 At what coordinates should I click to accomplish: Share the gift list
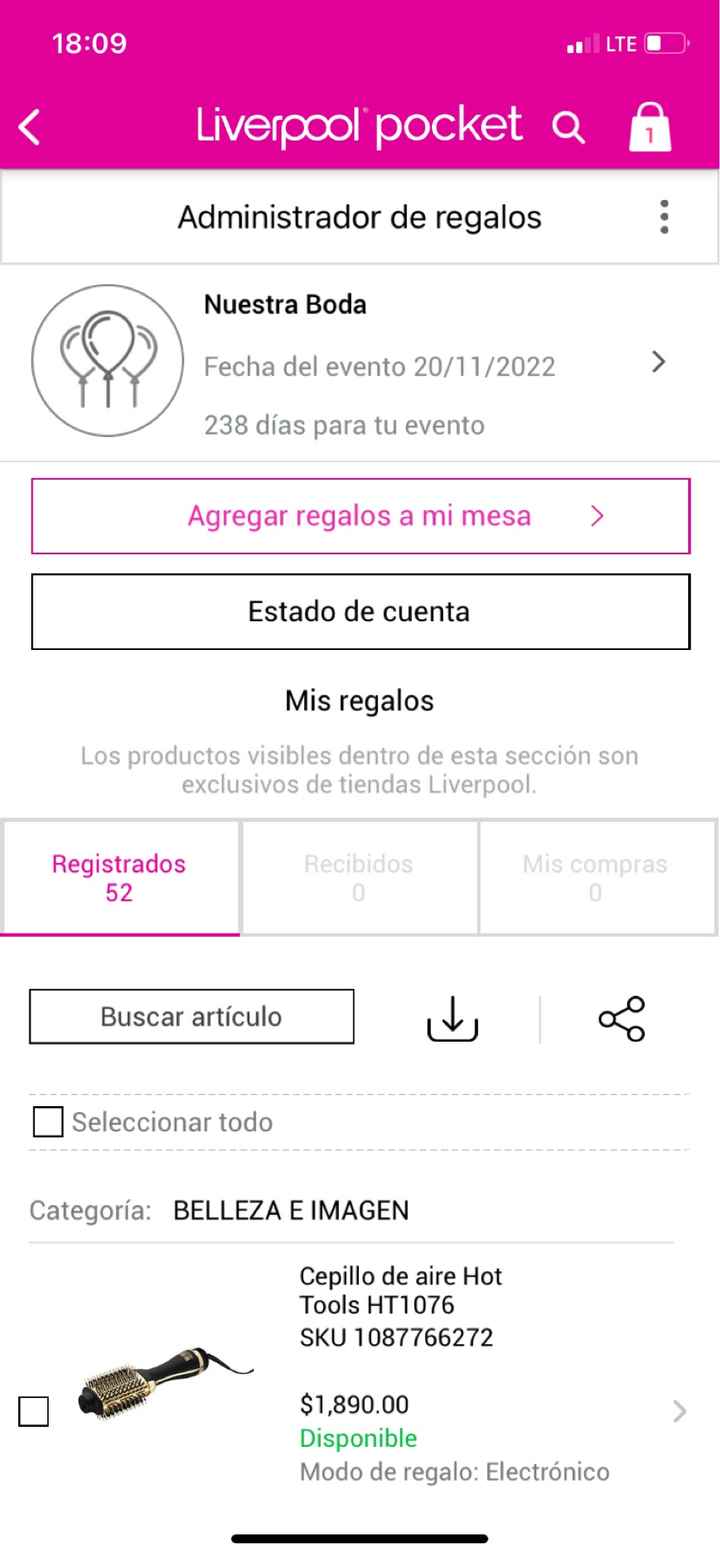point(622,1019)
